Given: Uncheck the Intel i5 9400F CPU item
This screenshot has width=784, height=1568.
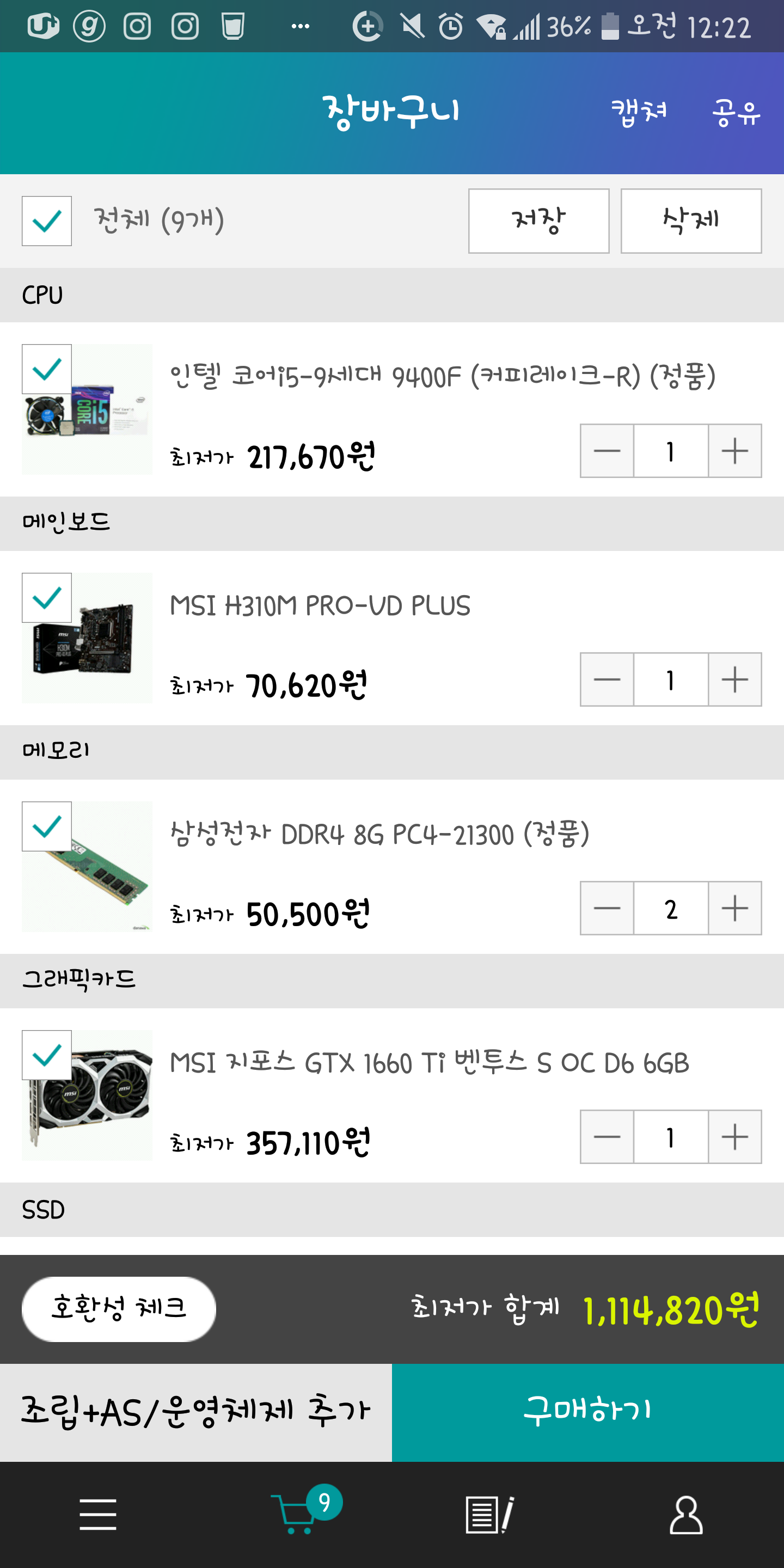Looking at the screenshot, I should (x=47, y=370).
